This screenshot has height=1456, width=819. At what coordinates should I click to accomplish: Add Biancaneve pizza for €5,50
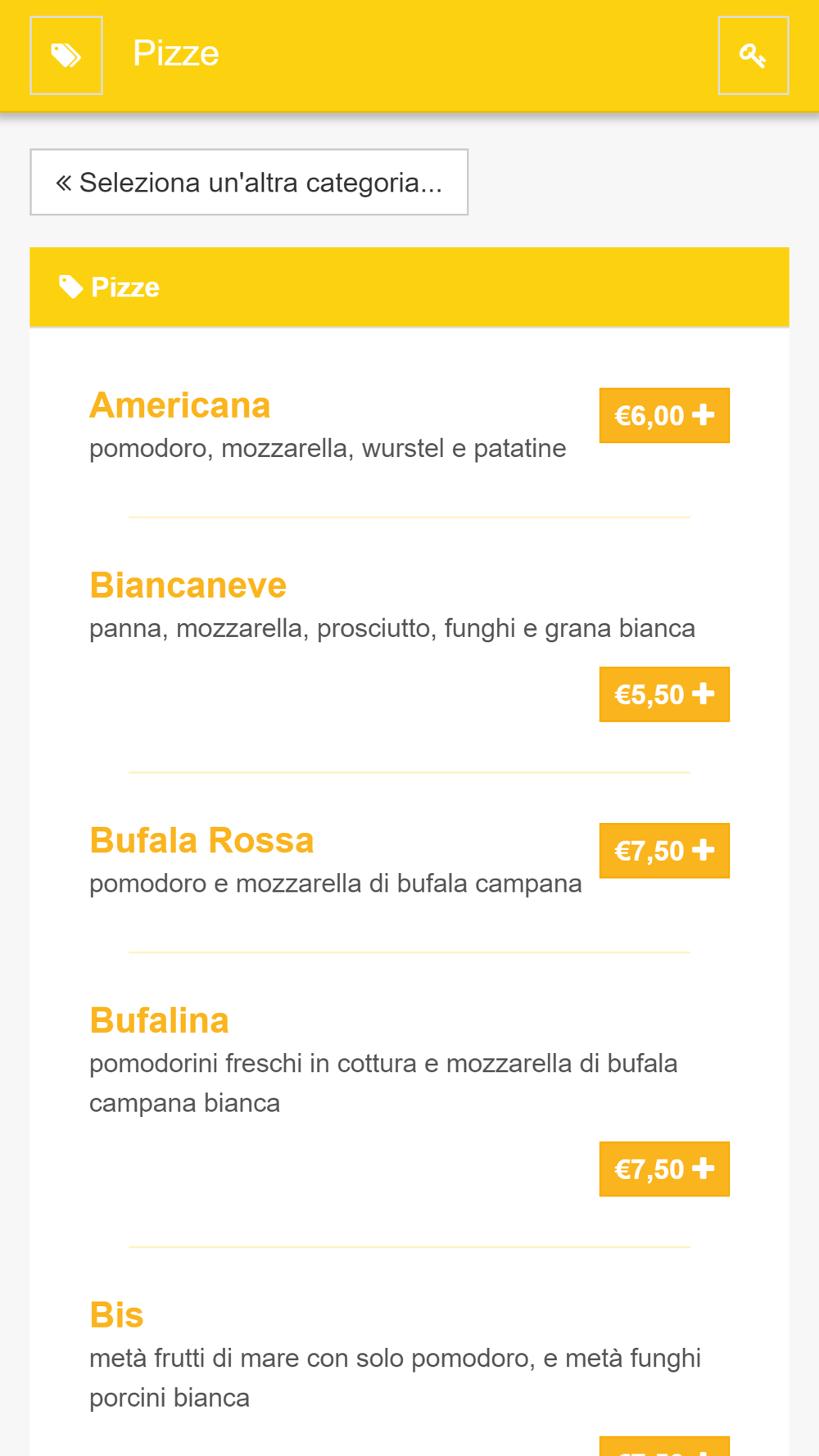(x=664, y=694)
